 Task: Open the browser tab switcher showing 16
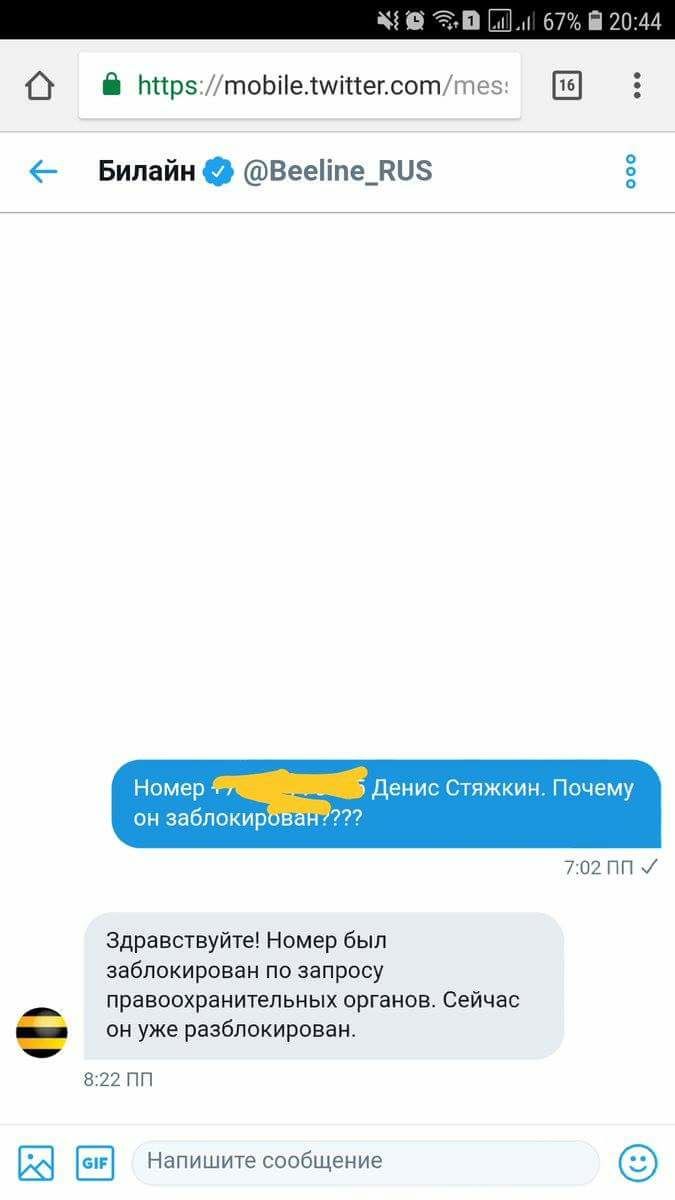(x=566, y=86)
